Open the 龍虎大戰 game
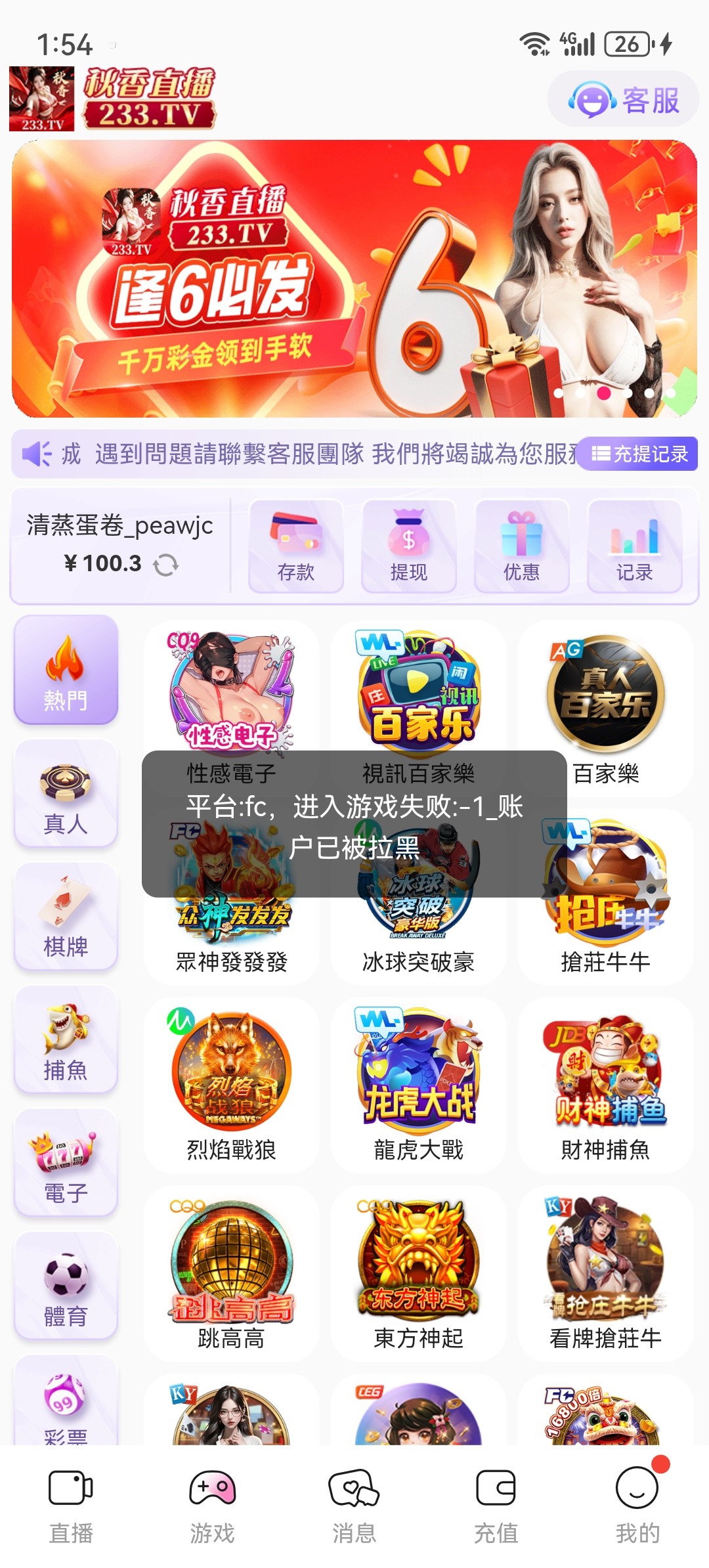This screenshot has width=709, height=1568. tap(418, 1083)
